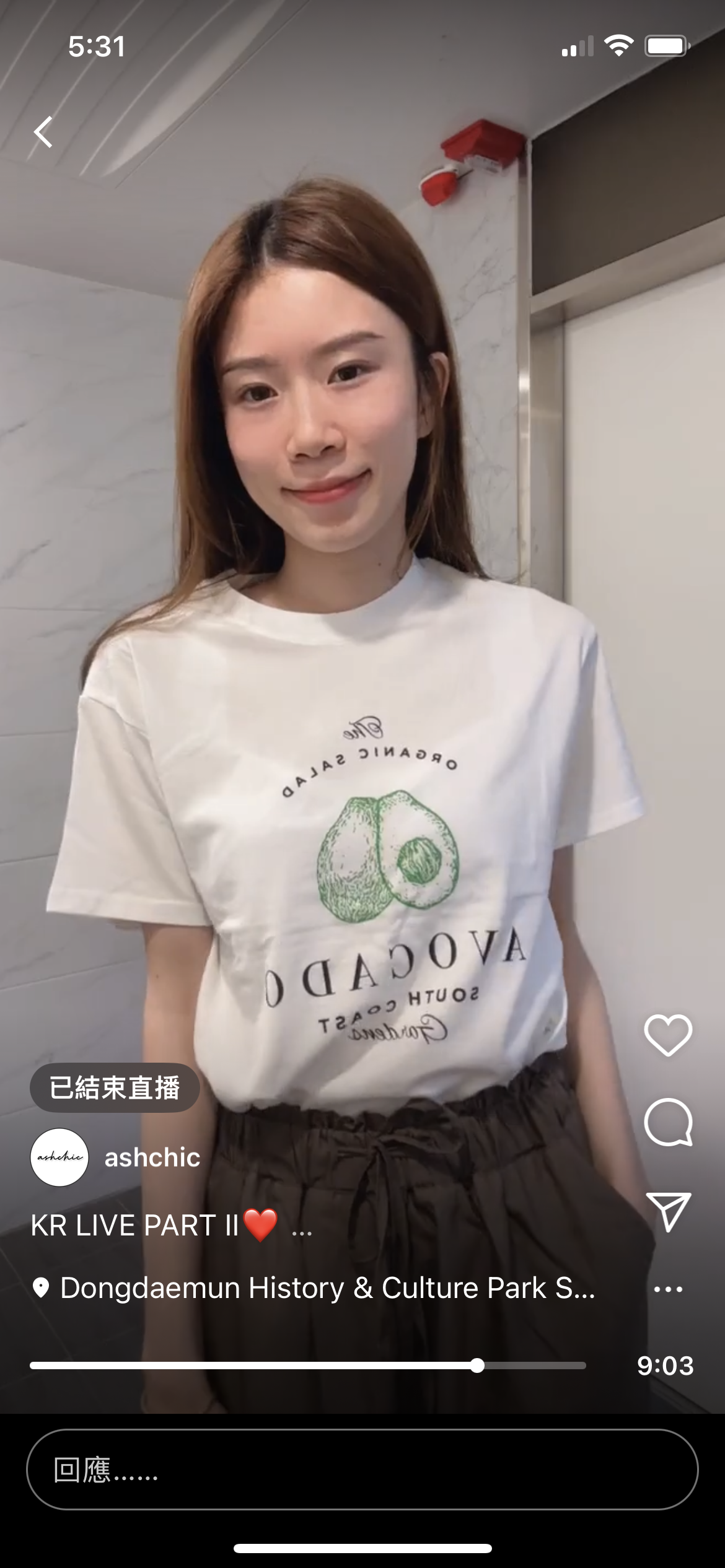Open Dongdaemun History & Culture Park location
The height and width of the screenshot is (1568, 725).
click(327, 1288)
